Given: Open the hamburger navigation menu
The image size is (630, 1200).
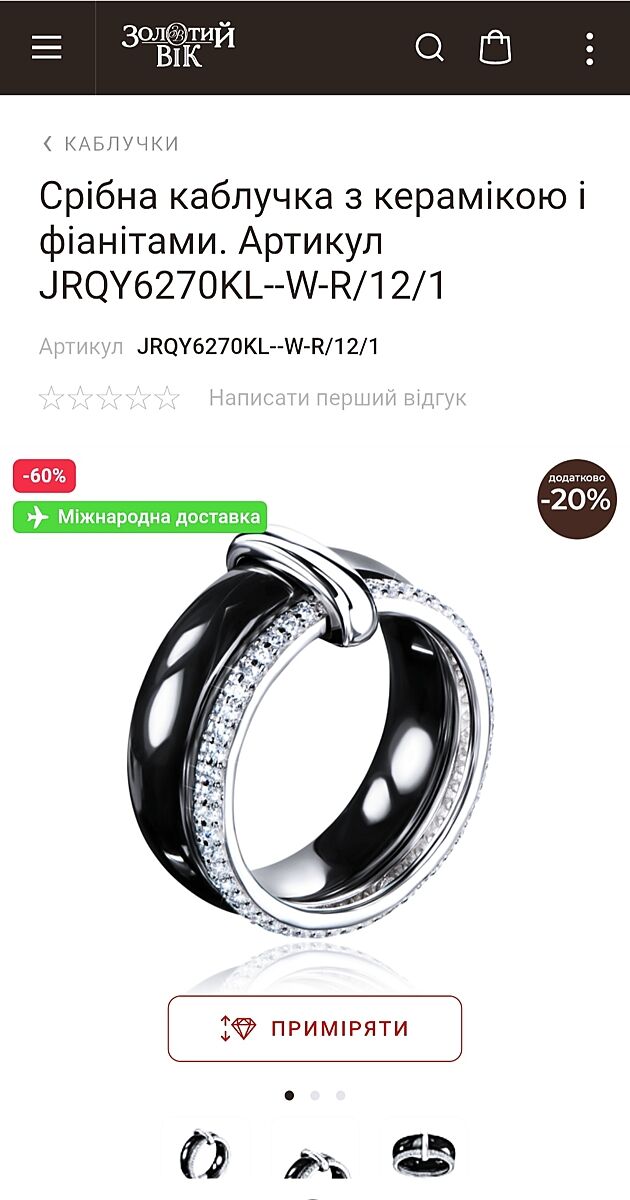Looking at the screenshot, I should click(46, 47).
